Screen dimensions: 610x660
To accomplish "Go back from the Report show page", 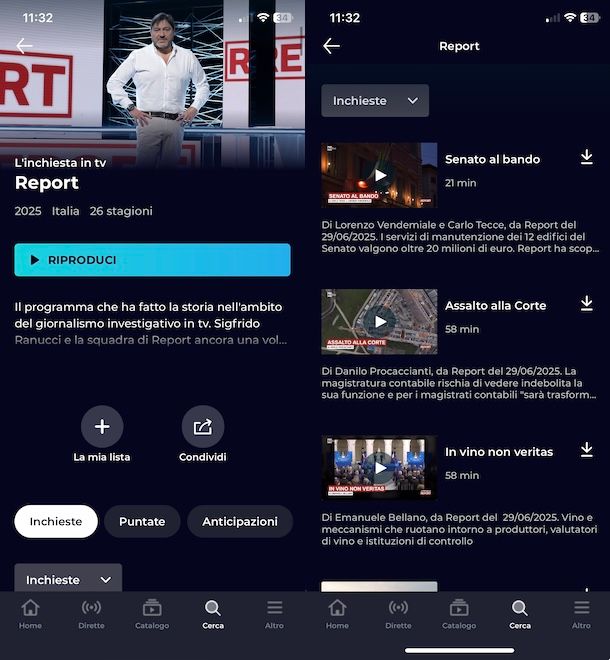I will pos(24,46).
